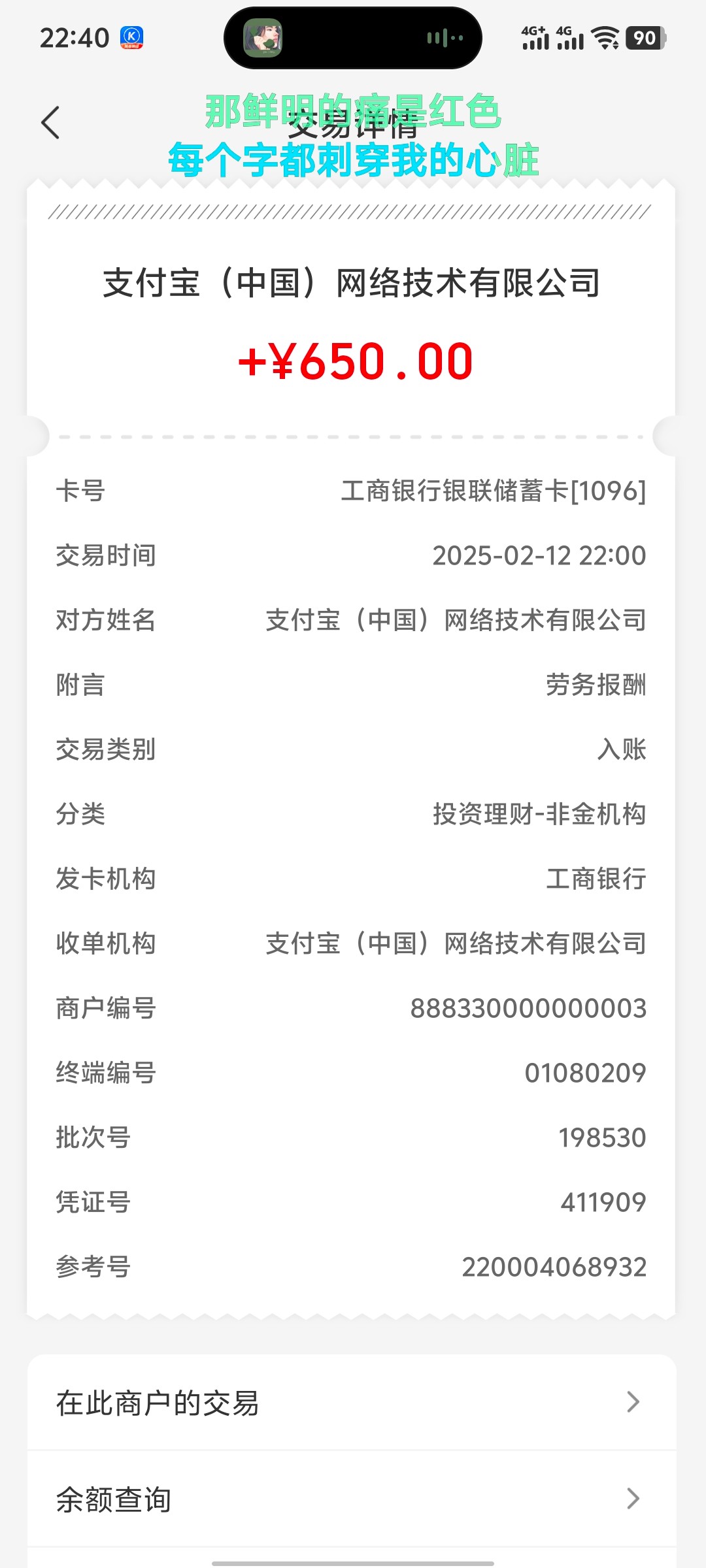
Task: Go back from the transaction details page
Action: (x=51, y=123)
